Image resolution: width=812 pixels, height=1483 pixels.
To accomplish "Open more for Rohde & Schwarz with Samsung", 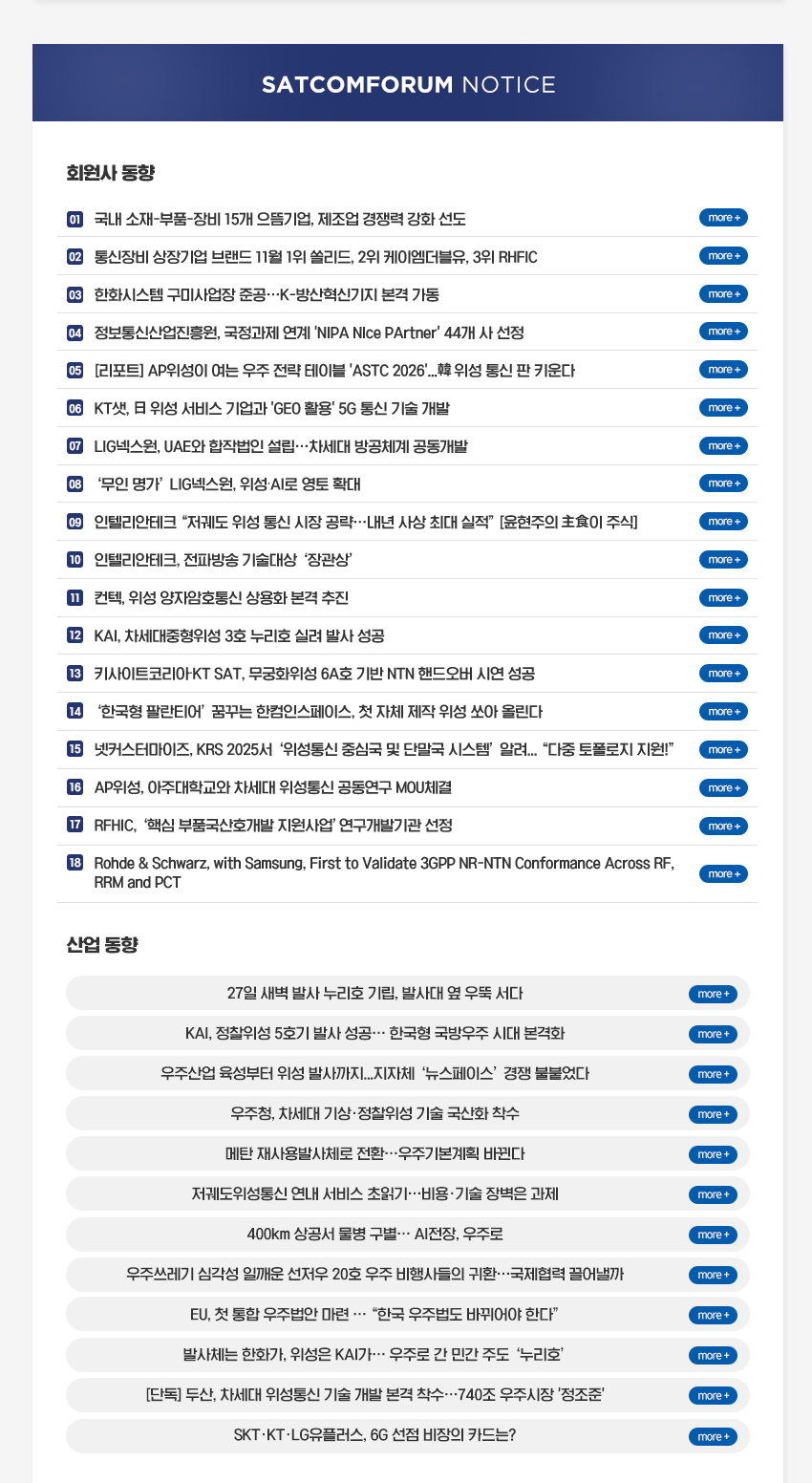I will (723, 873).
